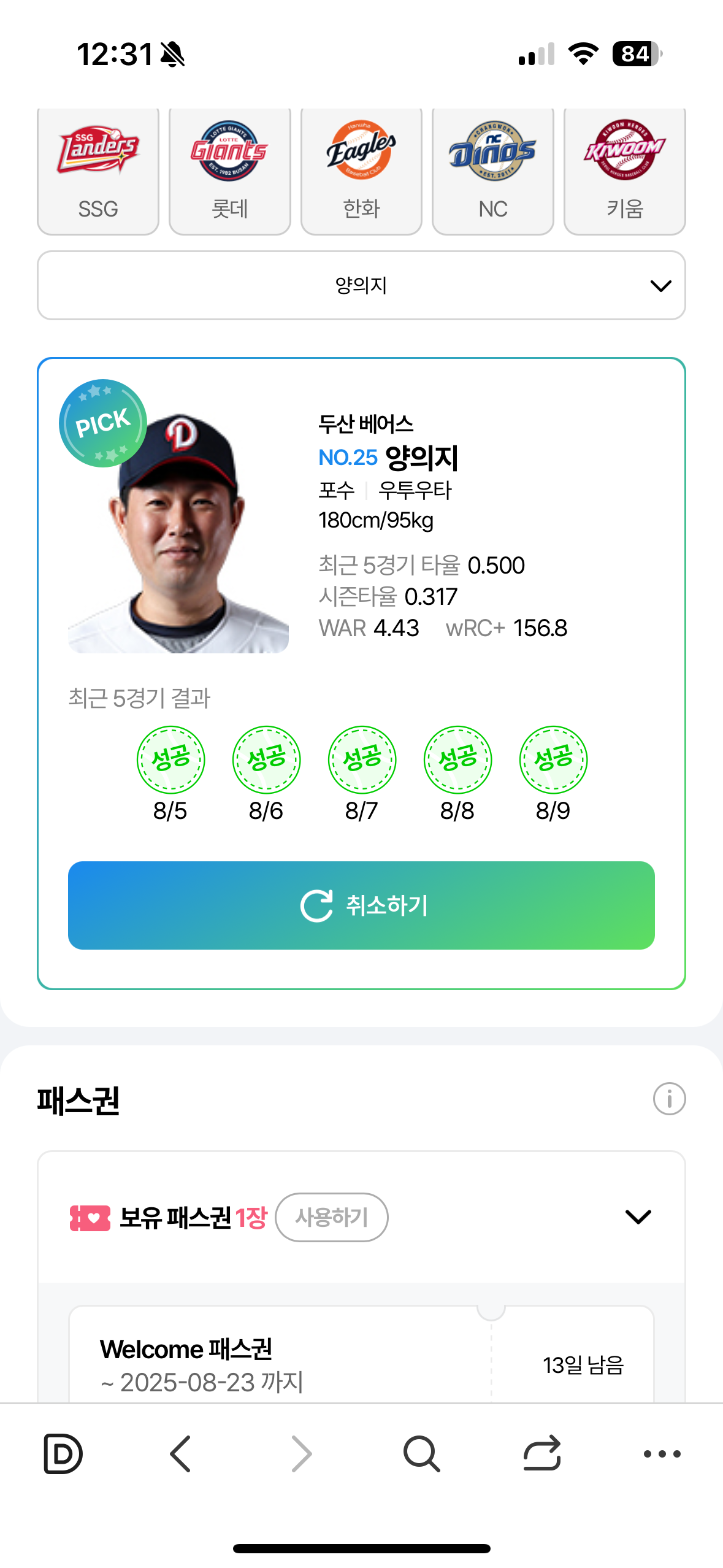Select the SSG Landers team
This screenshot has width=723, height=1568.
pos(98,171)
